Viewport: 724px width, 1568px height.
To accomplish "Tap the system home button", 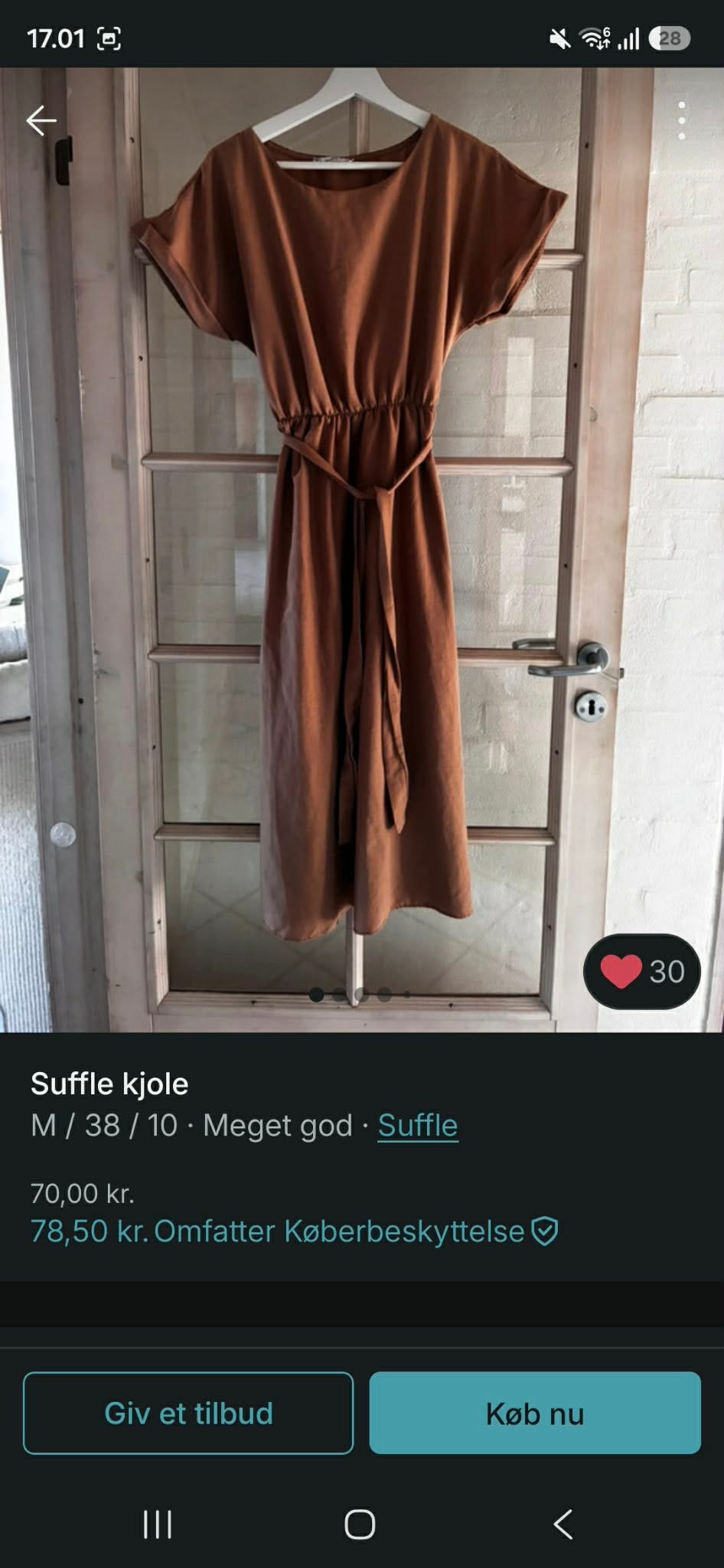I will tap(360, 1524).
